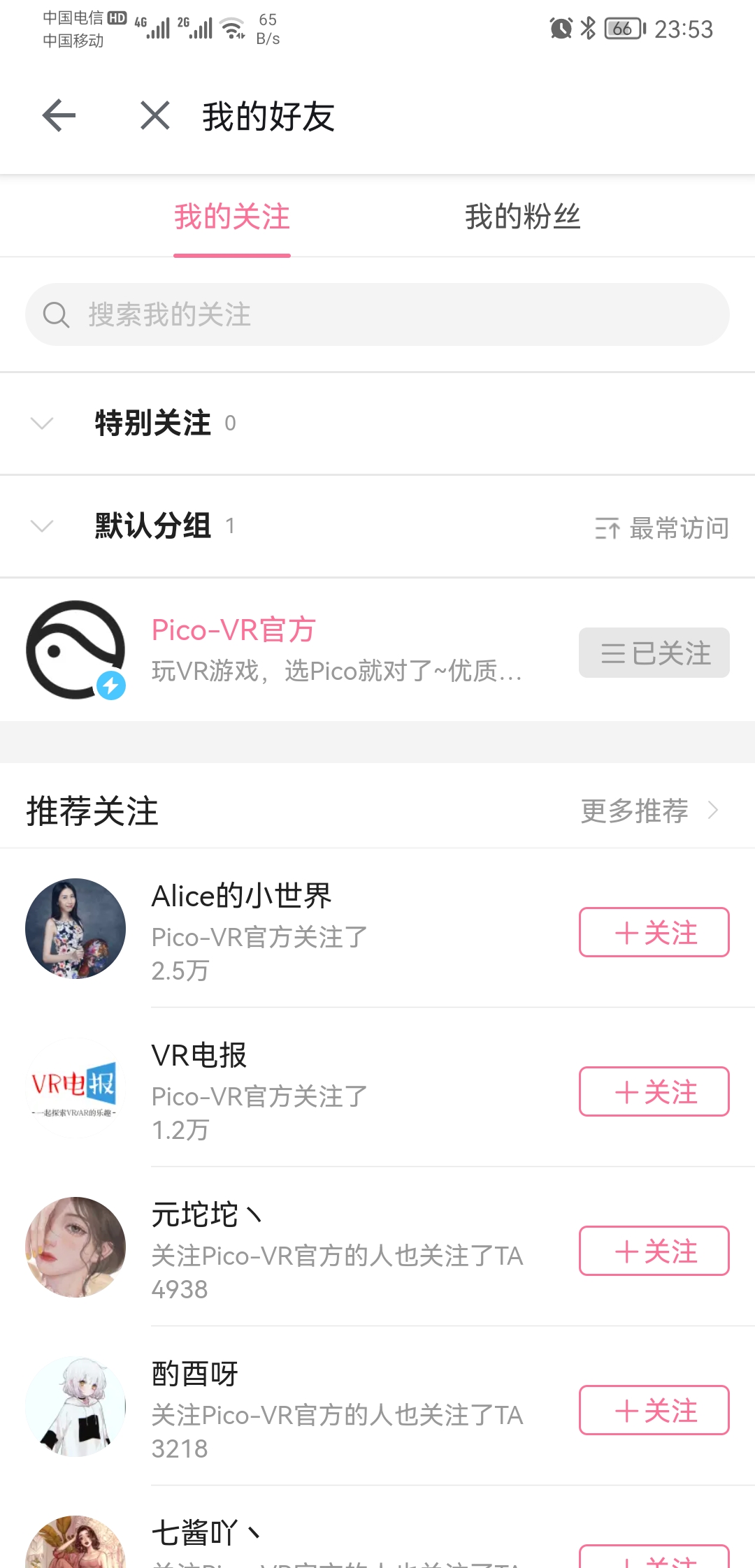Tap 已关注 button for Pico-VR官方
Screen dimensions: 755x1568
point(654,653)
